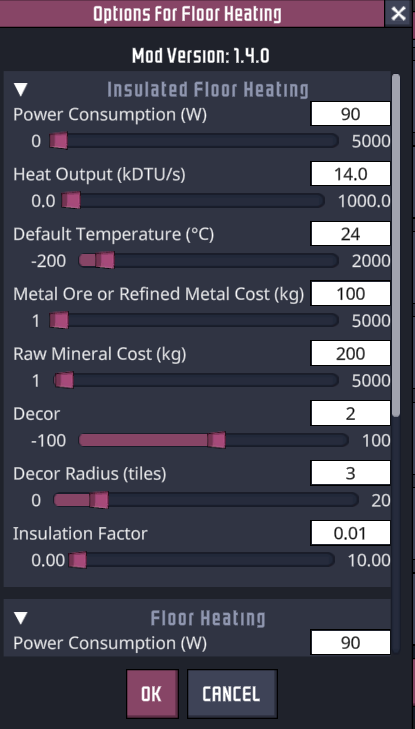Tap the options list scrollbar
Viewport: 415px width, 729px height.
point(396,245)
